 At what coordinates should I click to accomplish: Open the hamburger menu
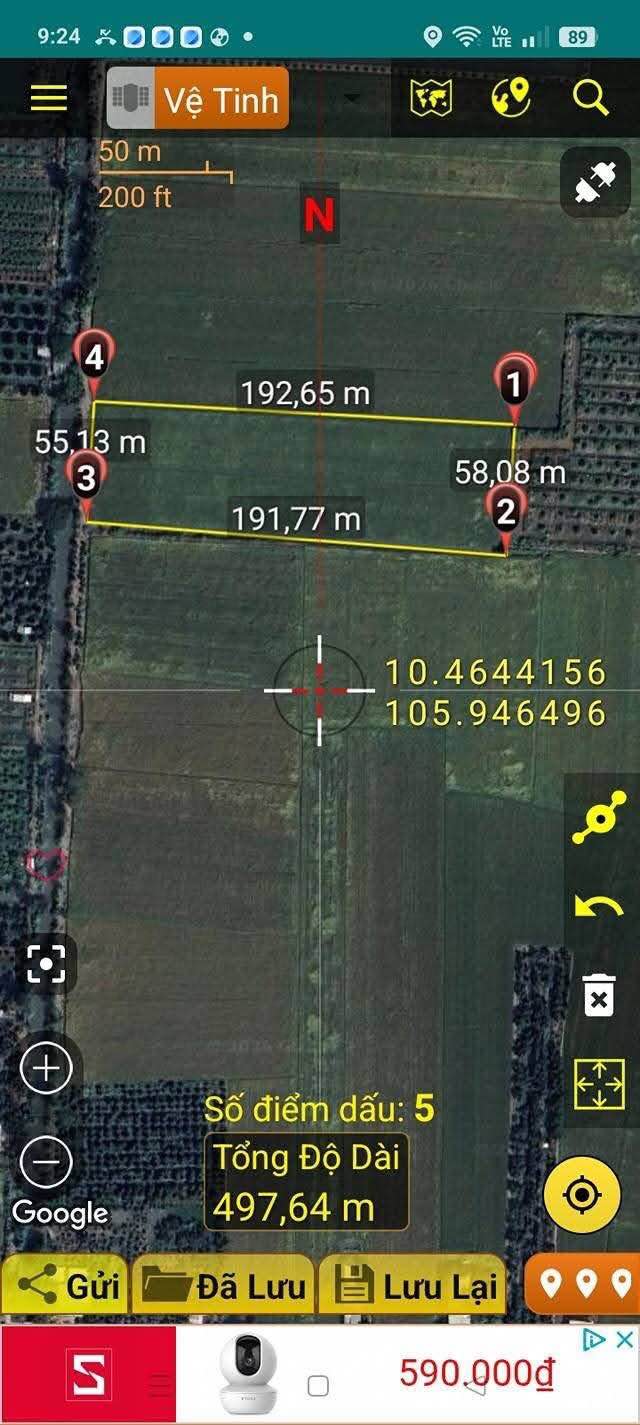click(x=48, y=98)
